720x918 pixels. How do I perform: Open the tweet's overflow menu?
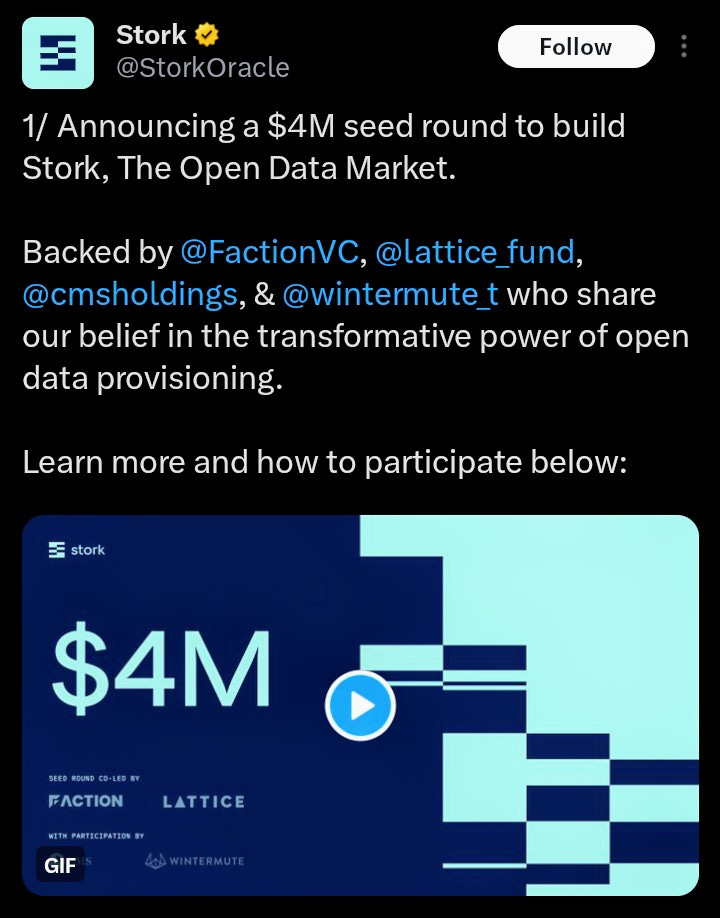(x=684, y=46)
